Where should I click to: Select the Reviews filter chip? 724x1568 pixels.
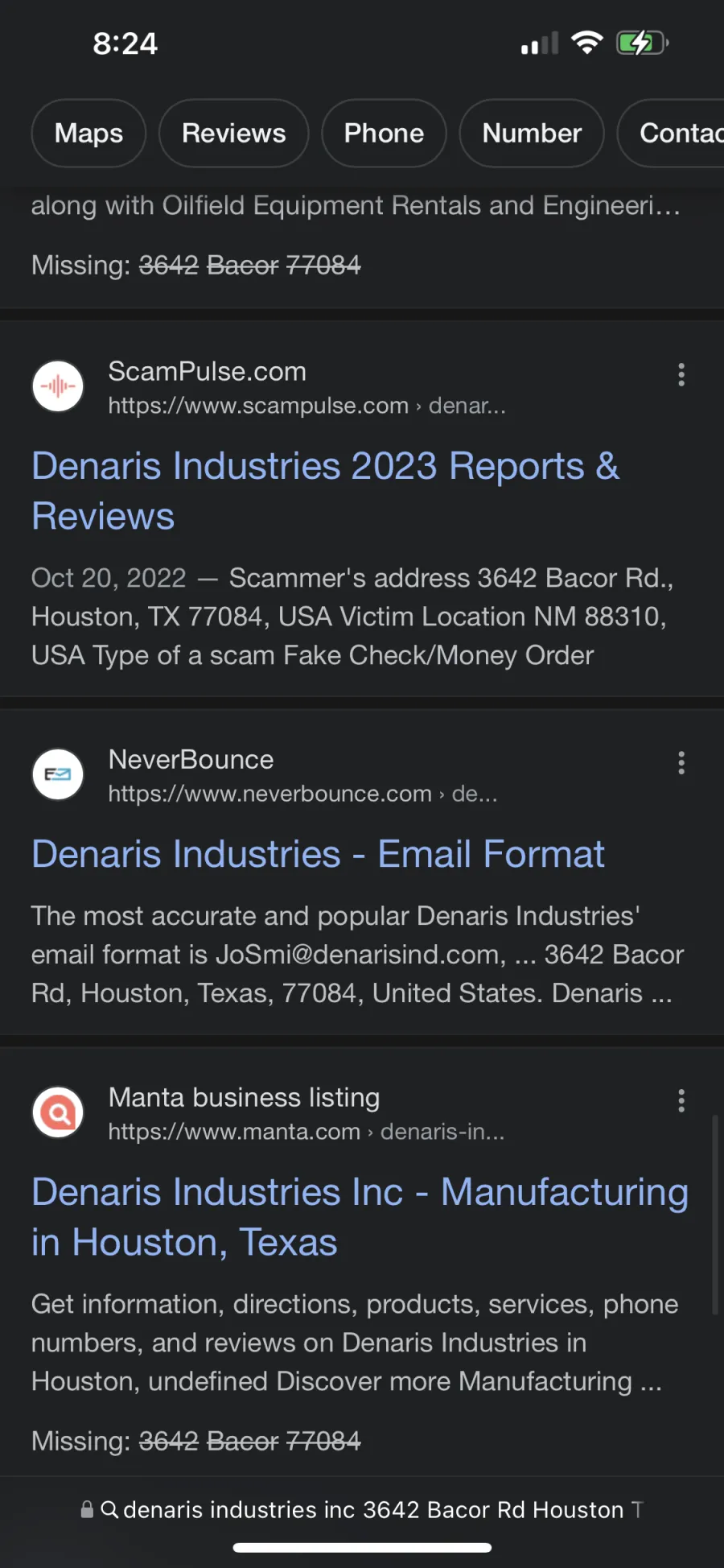233,134
